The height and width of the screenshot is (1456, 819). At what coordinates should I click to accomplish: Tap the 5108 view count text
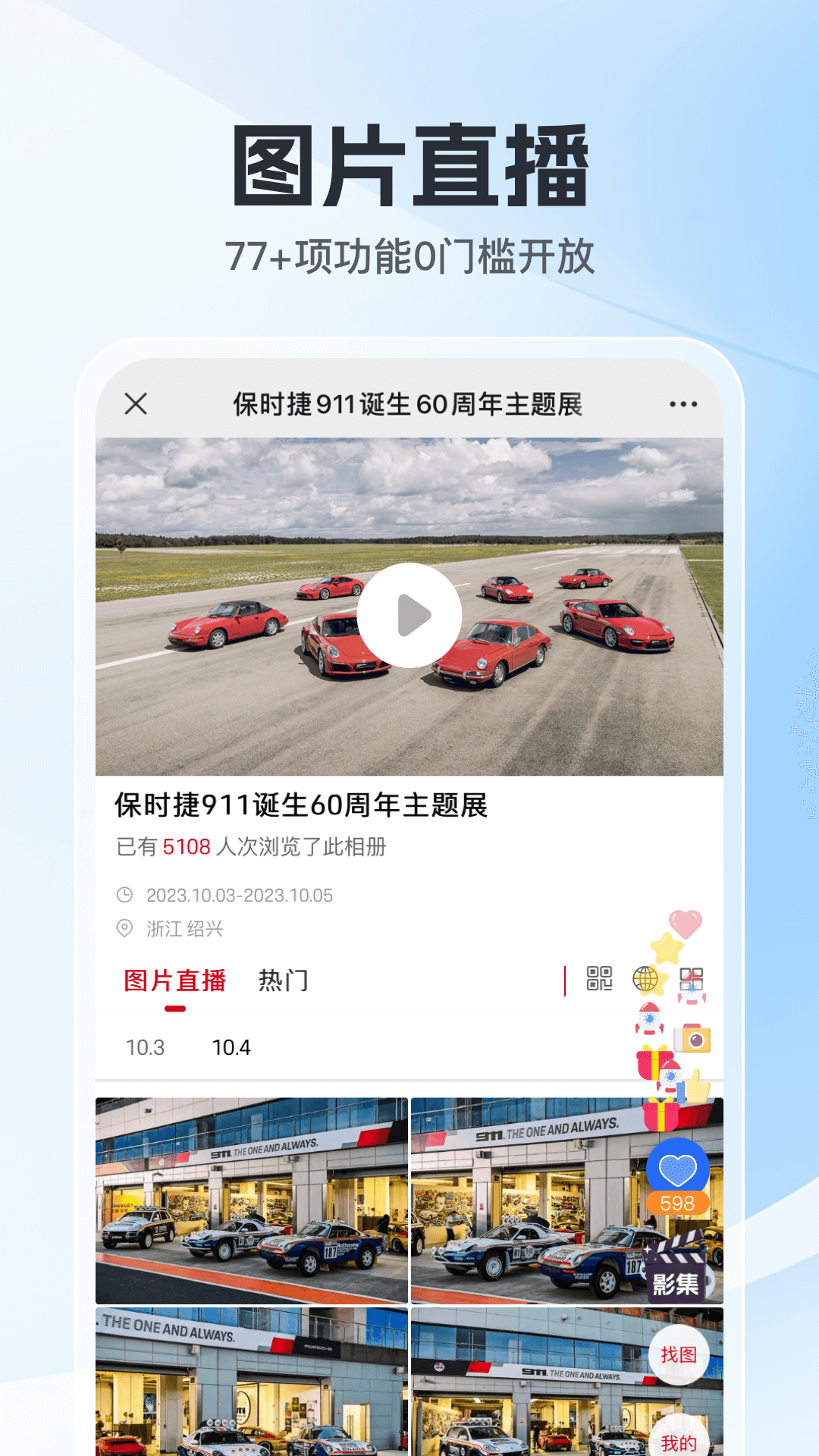point(186,847)
